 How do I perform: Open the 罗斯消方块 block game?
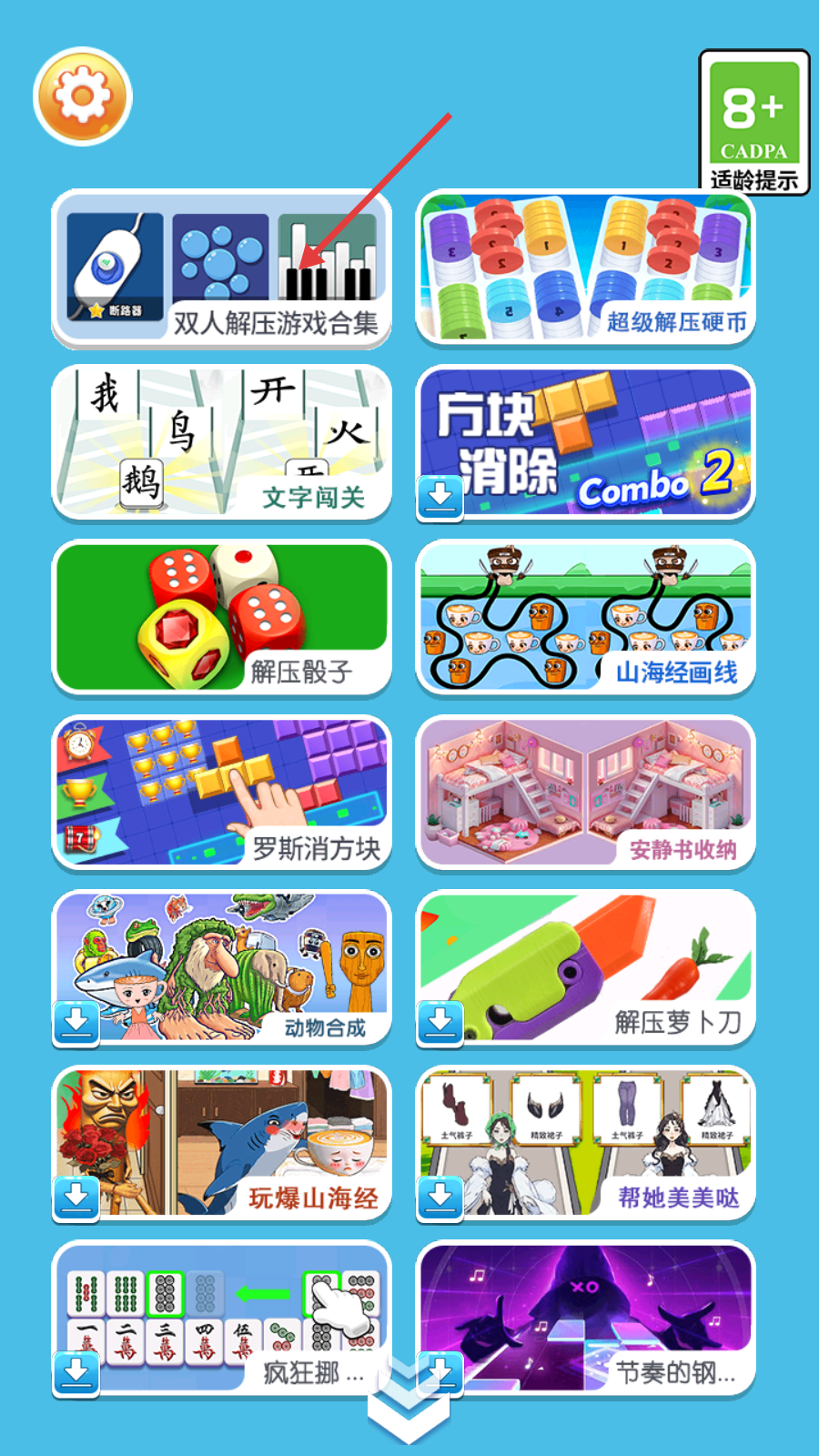click(221, 792)
